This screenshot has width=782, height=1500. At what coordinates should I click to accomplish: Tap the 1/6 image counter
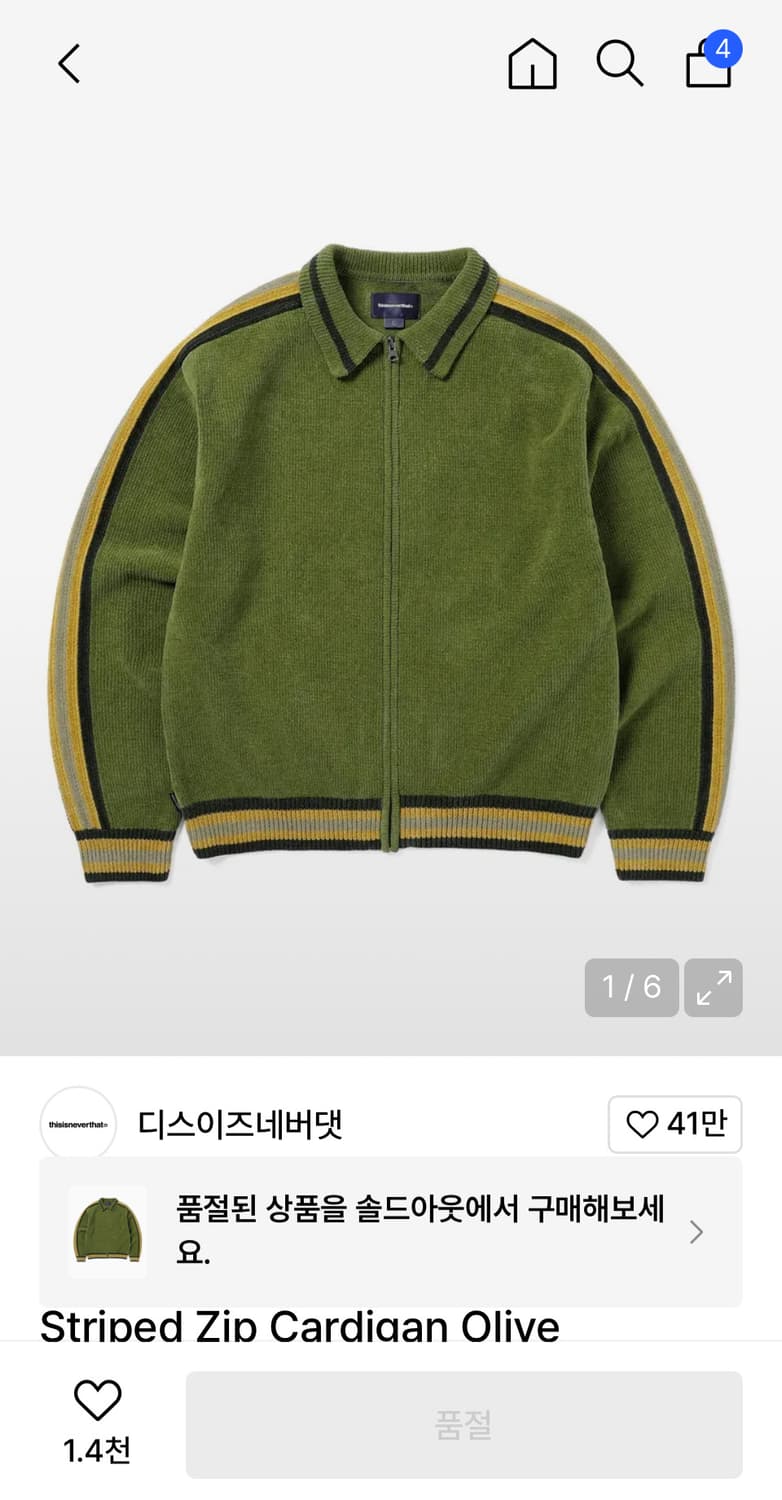pos(631,988)
